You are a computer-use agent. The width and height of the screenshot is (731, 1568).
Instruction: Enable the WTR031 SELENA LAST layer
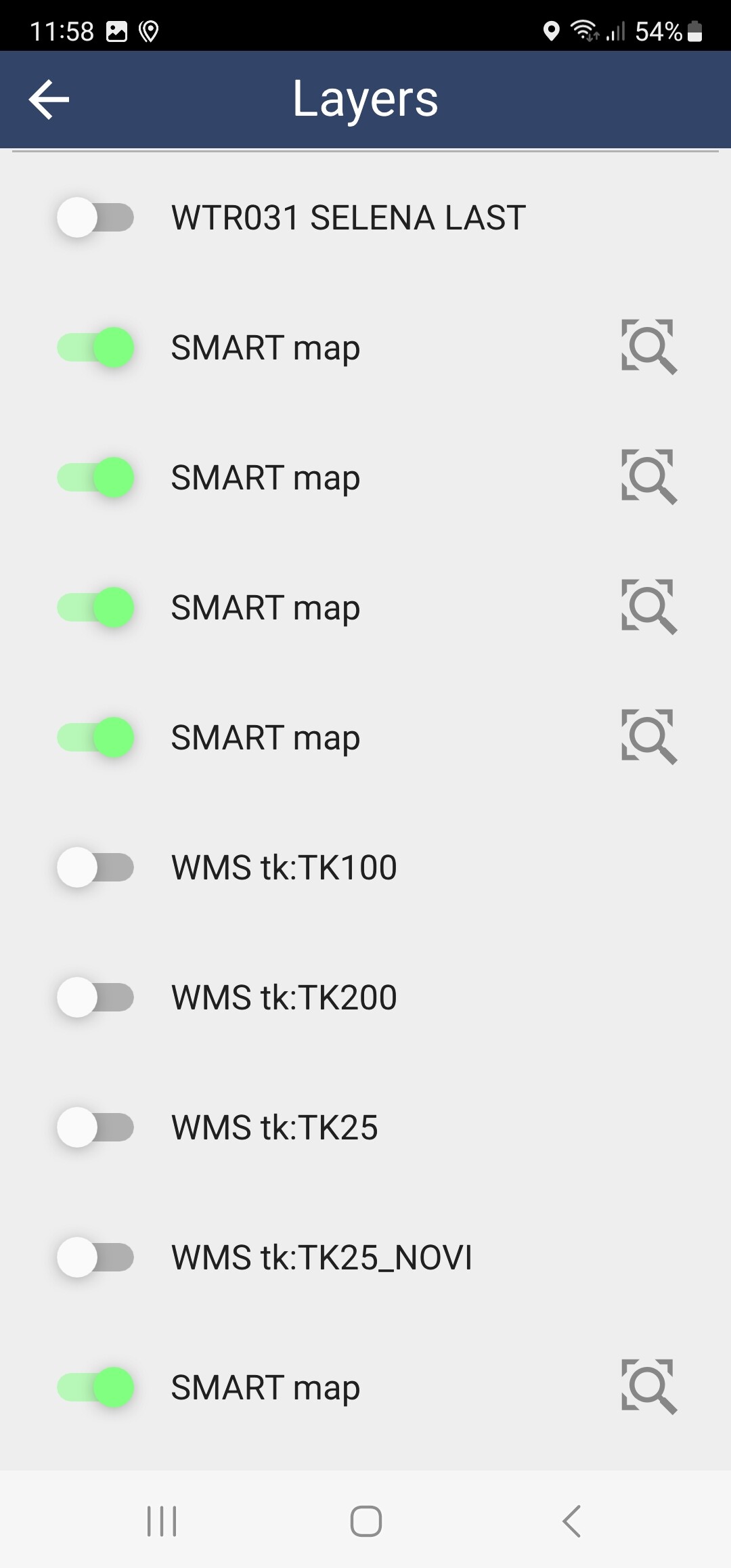95,217
